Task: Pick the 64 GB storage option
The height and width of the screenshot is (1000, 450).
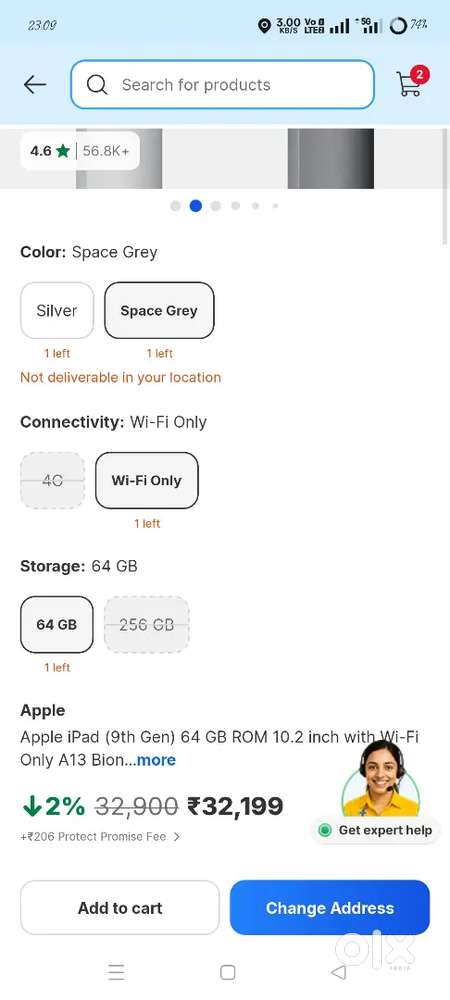Action: coord(57,624)
